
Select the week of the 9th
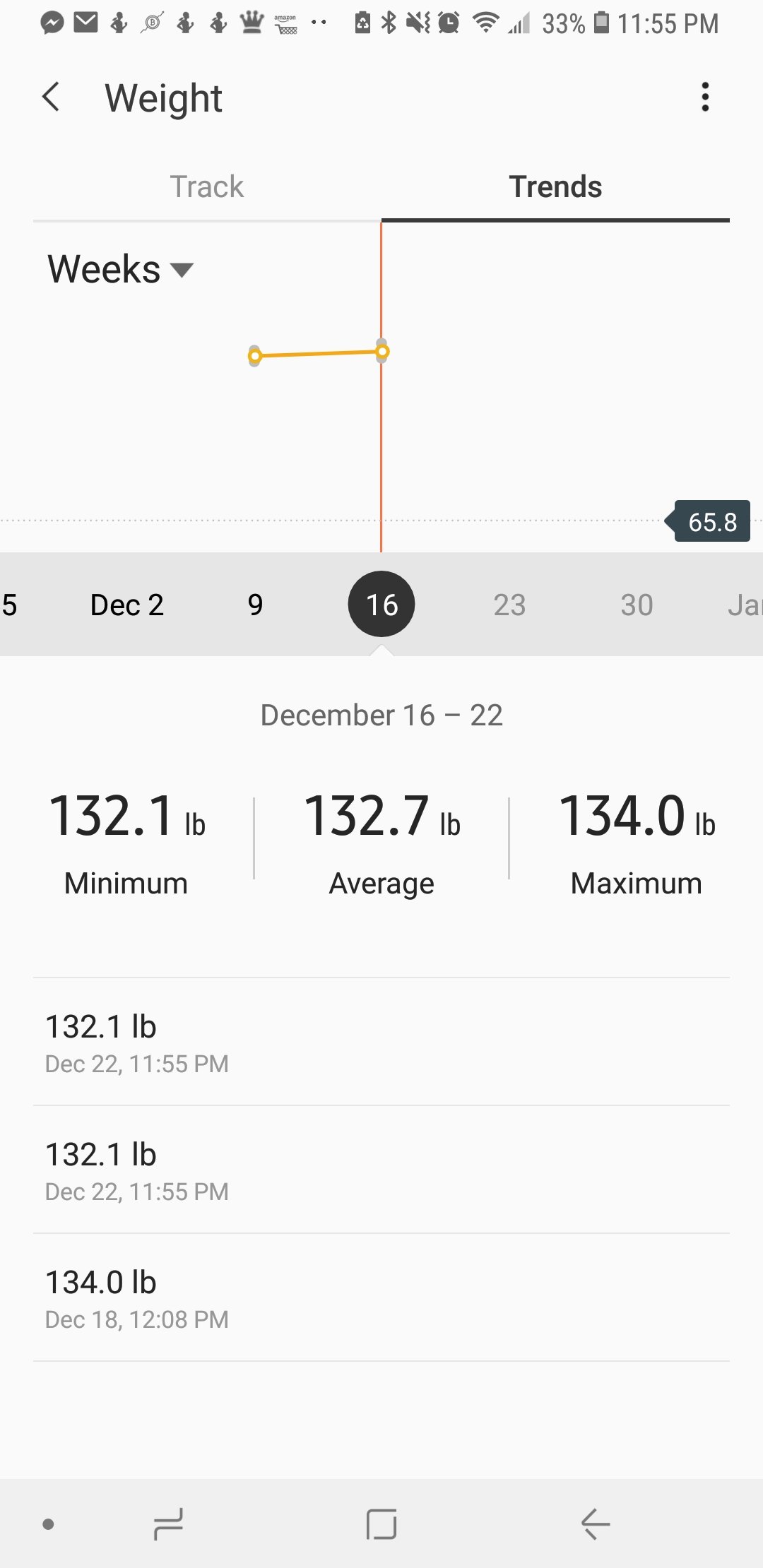(255, 605)
